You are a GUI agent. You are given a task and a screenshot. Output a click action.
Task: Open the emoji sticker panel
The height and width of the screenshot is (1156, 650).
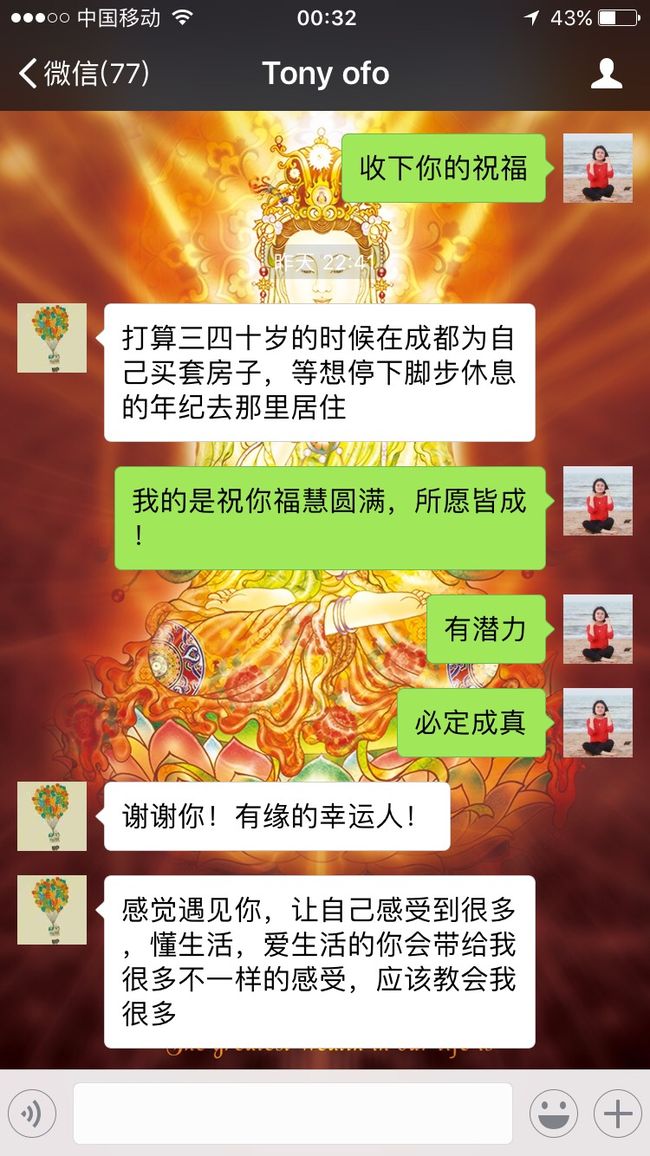pyautogui.click(x=553, y=1113)
